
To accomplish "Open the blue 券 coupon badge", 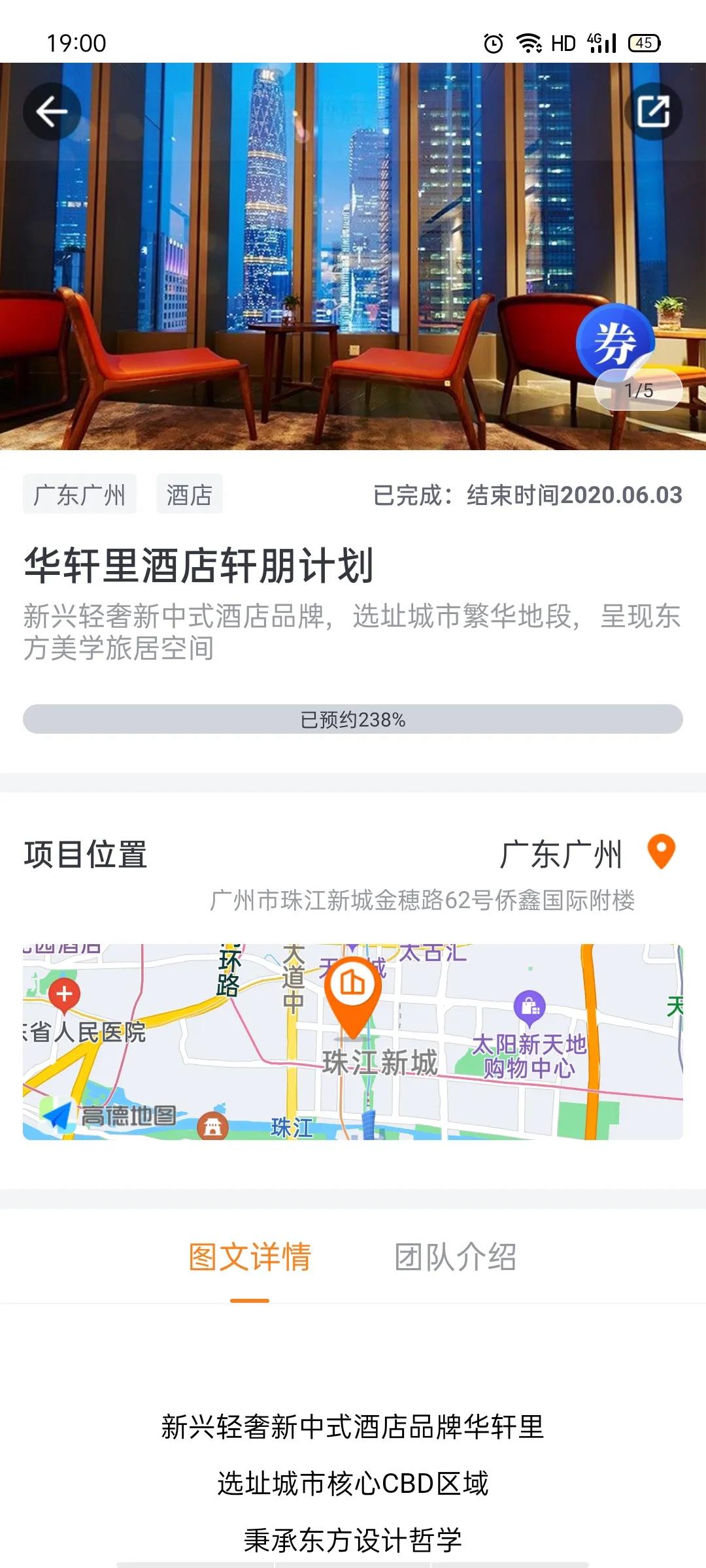I will pos(615,342).
